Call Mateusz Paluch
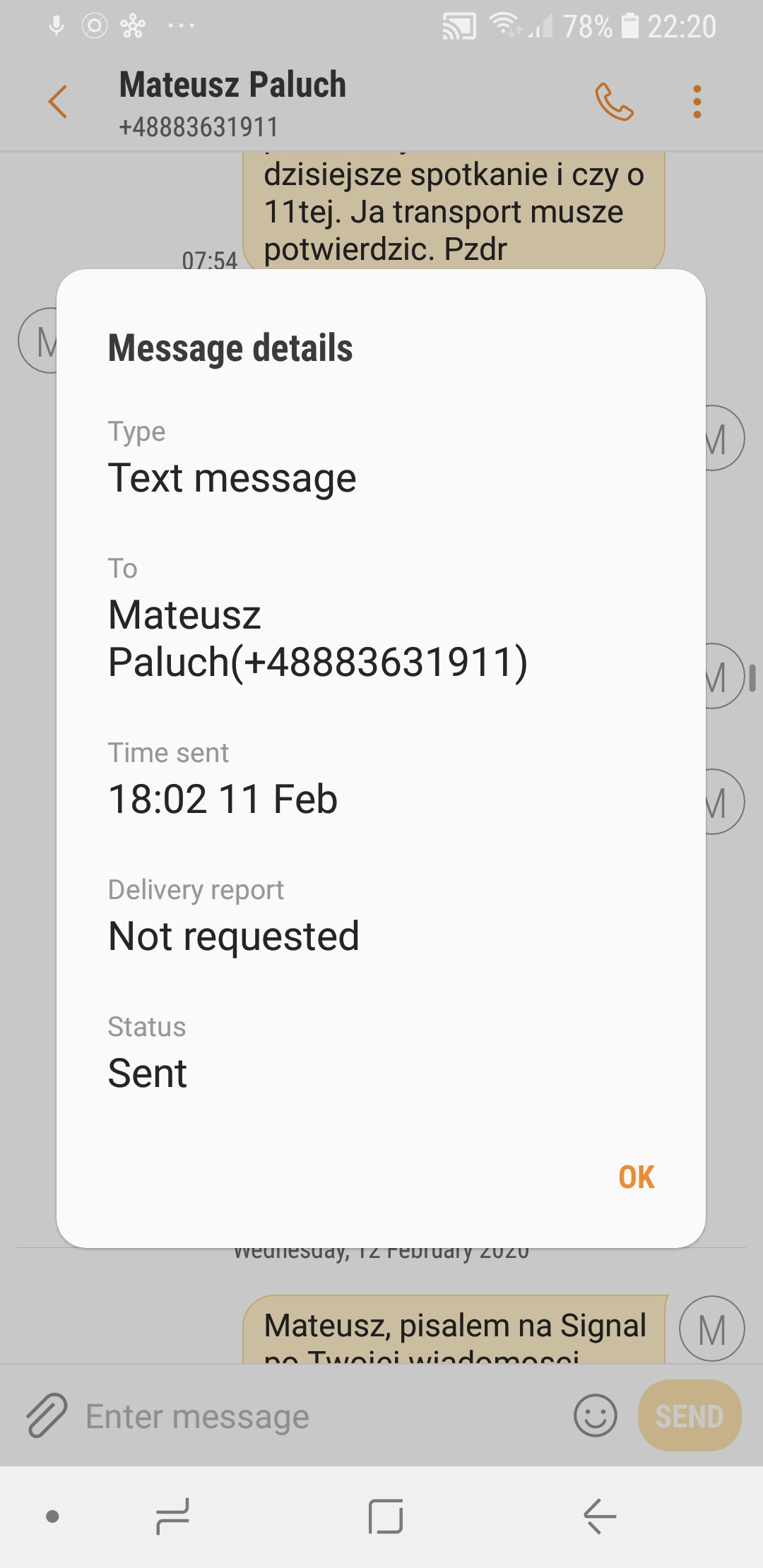The width and height of the screenshot is (763, 1568). (614, 102)
